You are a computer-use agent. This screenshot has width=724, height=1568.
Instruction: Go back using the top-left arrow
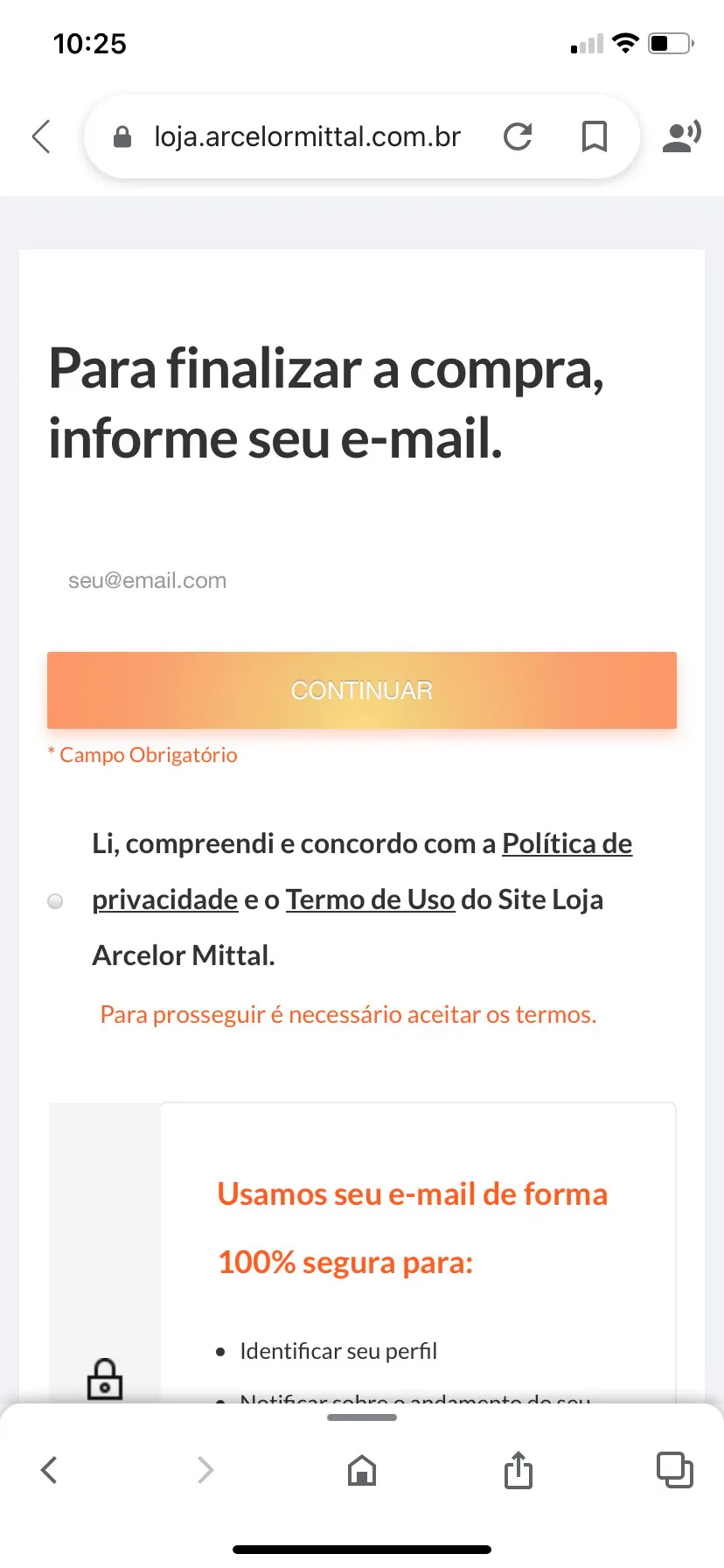coord(41,136)
